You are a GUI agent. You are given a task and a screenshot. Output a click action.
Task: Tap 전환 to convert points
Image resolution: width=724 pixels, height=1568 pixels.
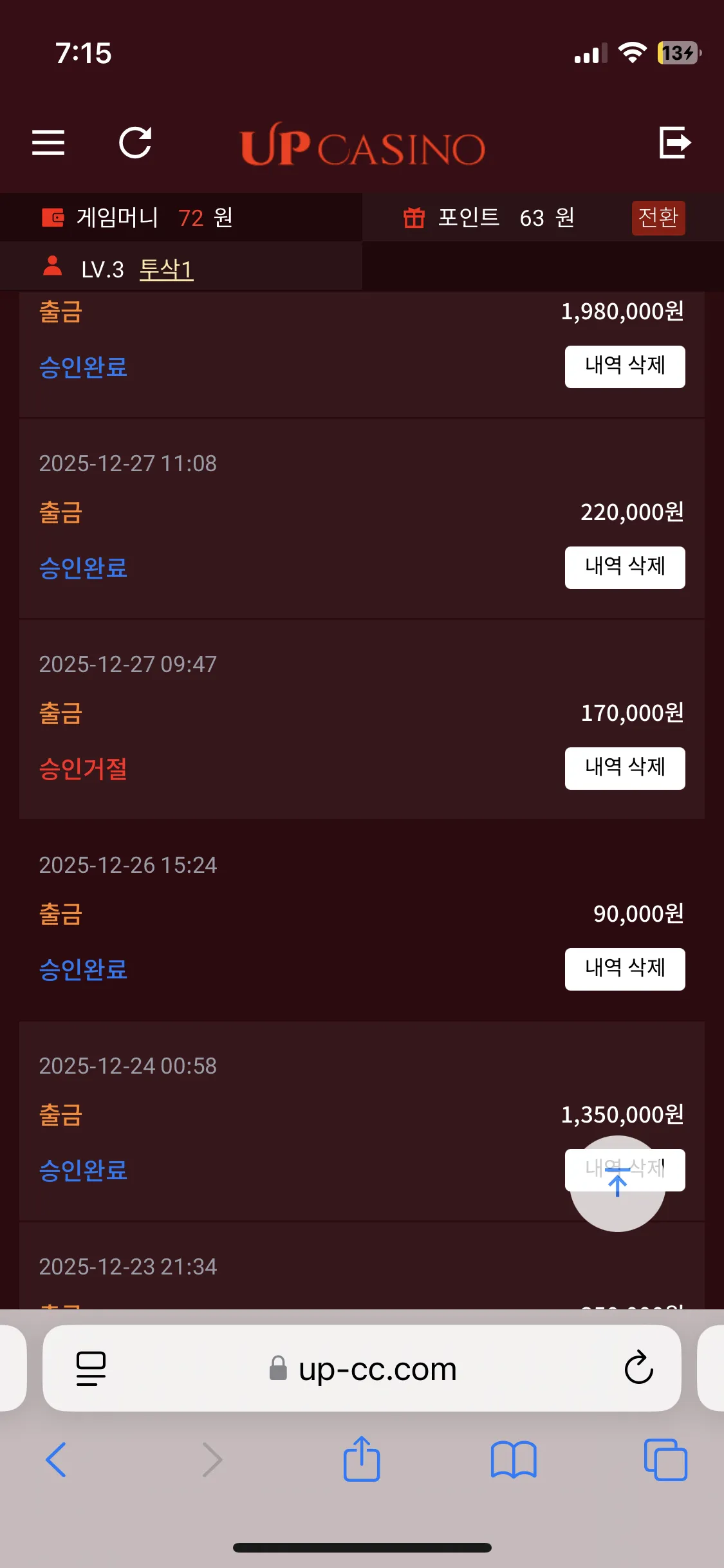pos(658,218)
